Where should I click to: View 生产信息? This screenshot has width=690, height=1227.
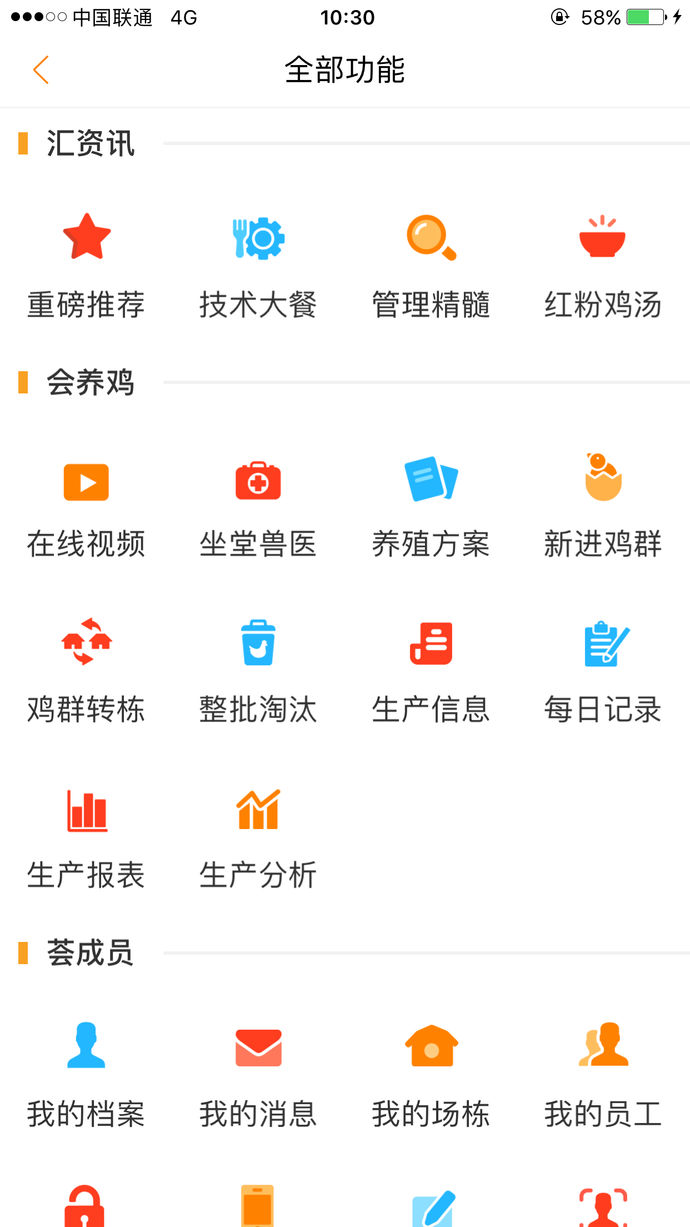(431, 670)
